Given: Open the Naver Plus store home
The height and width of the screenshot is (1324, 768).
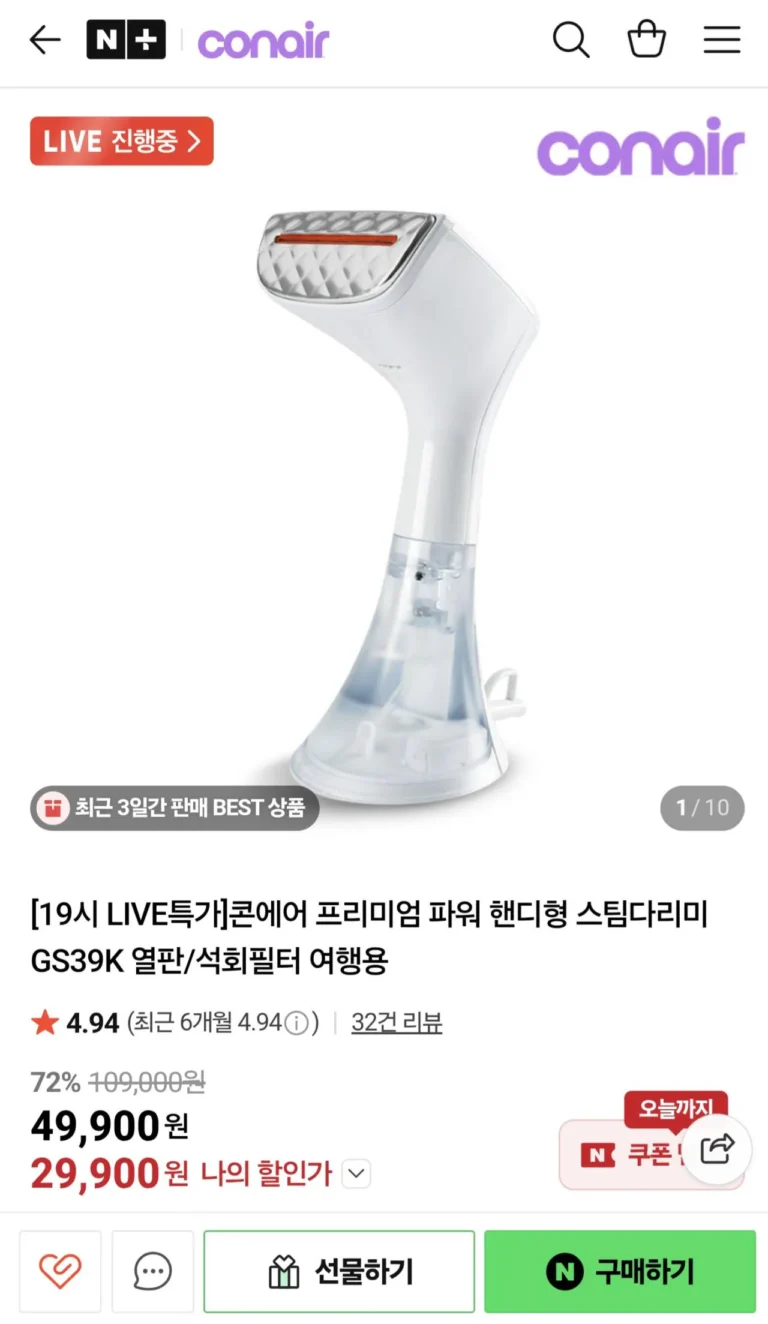Looking at the screenshot, I should coord(126,41).
